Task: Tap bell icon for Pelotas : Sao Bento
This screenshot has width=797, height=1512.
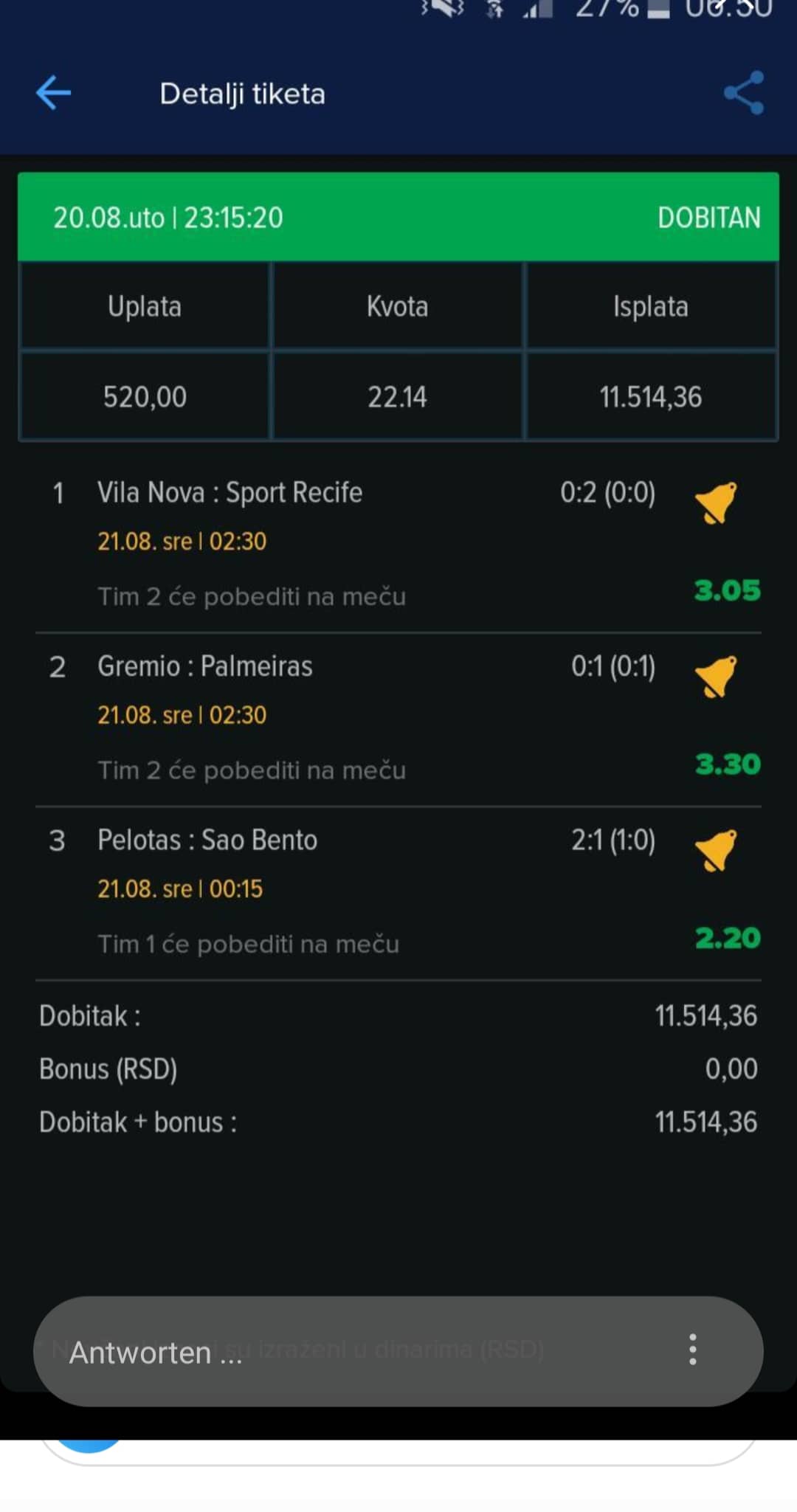Action: (x=716, y=850)
